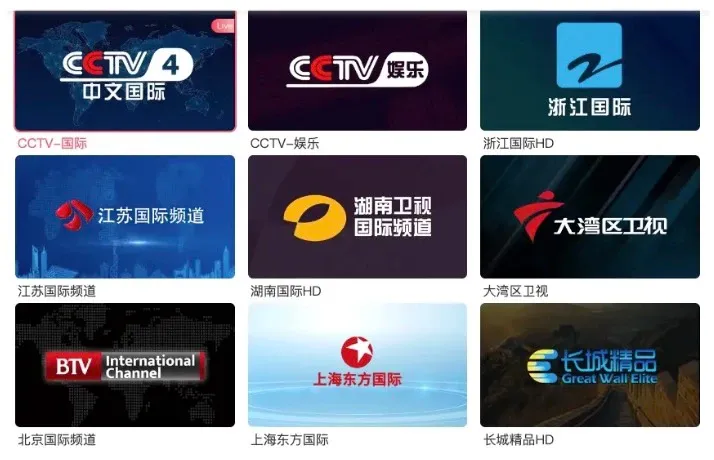
Task: Open 江苏国际频道 live stream
Action: (125, 216)
